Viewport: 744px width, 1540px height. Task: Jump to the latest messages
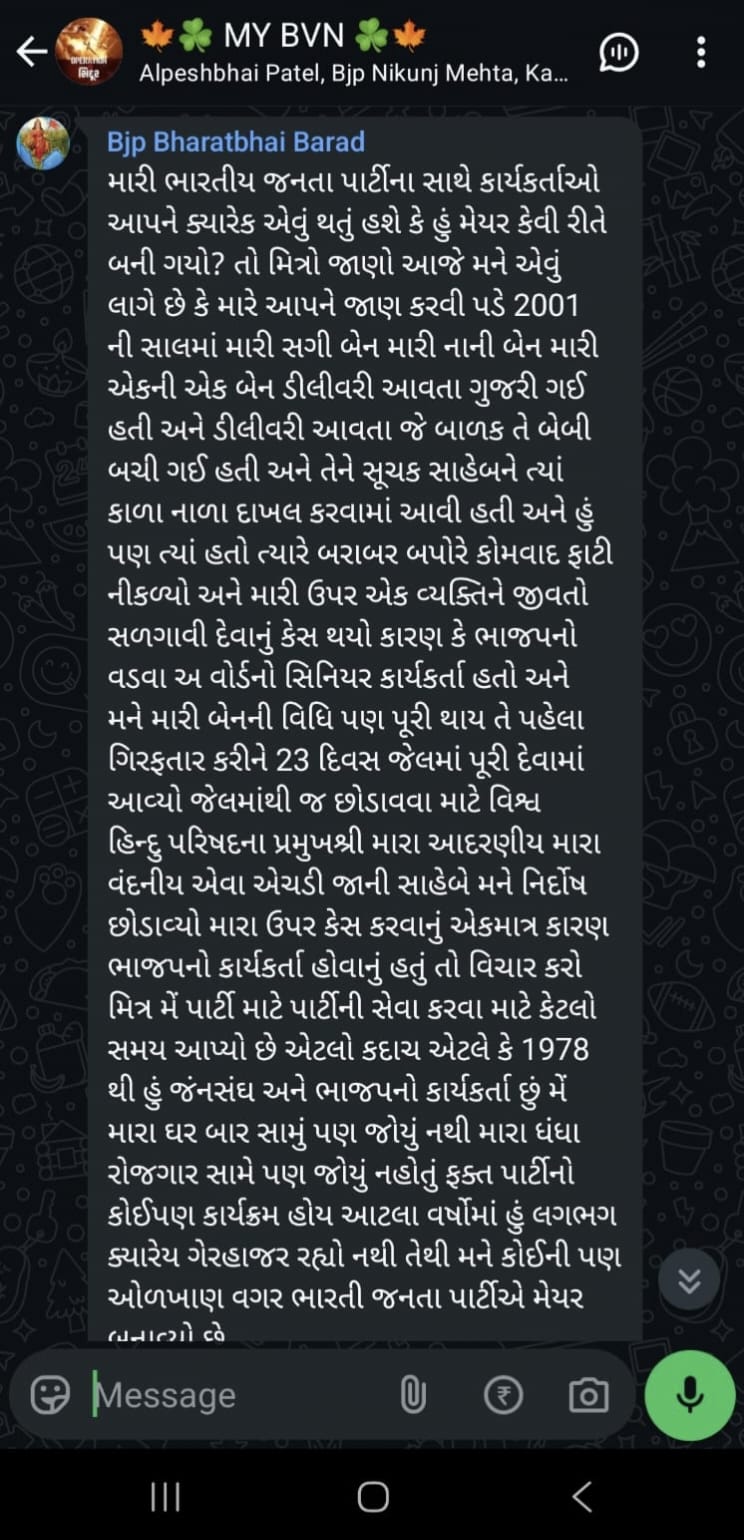tap(689, 1279)
